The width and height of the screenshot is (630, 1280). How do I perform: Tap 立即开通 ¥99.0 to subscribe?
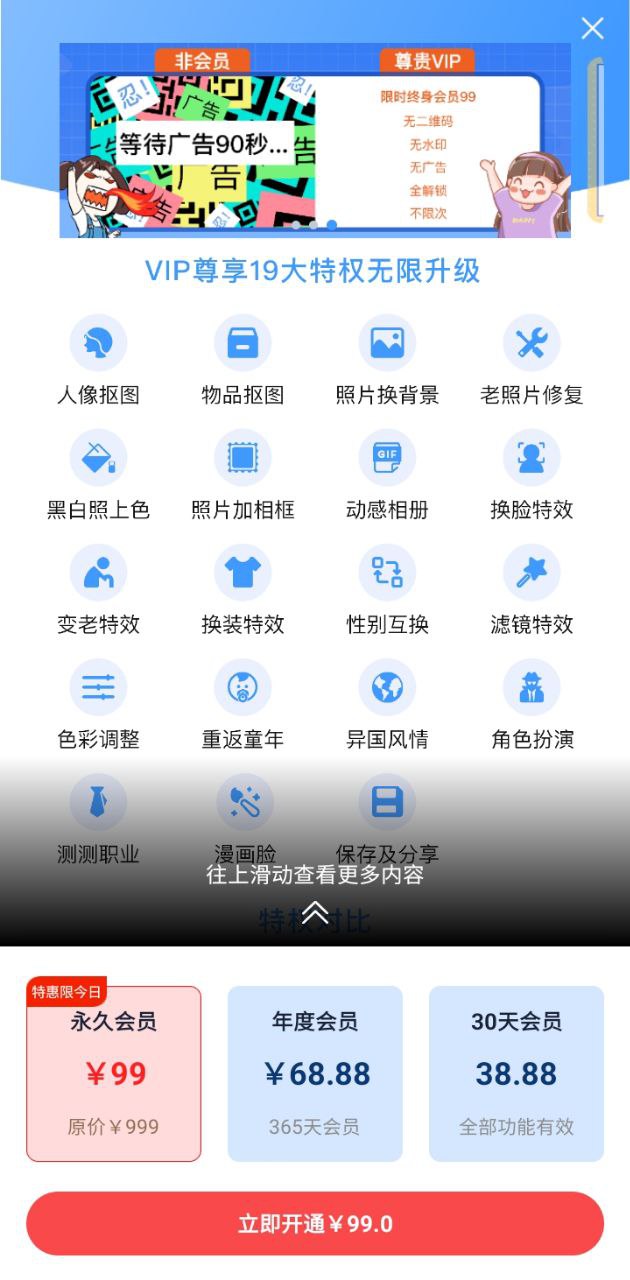coord(315,1223)
